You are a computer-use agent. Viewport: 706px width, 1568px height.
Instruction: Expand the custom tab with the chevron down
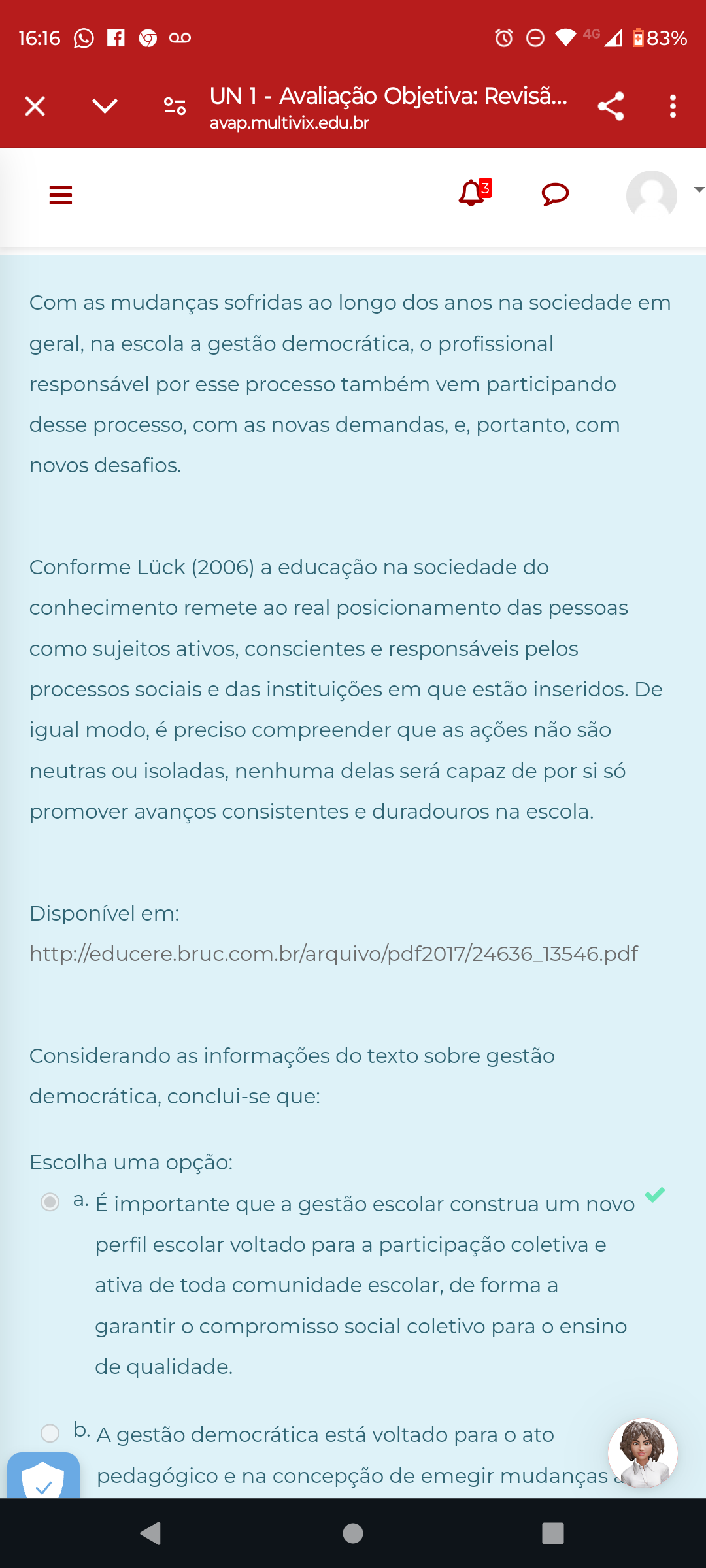click(103, 106)
